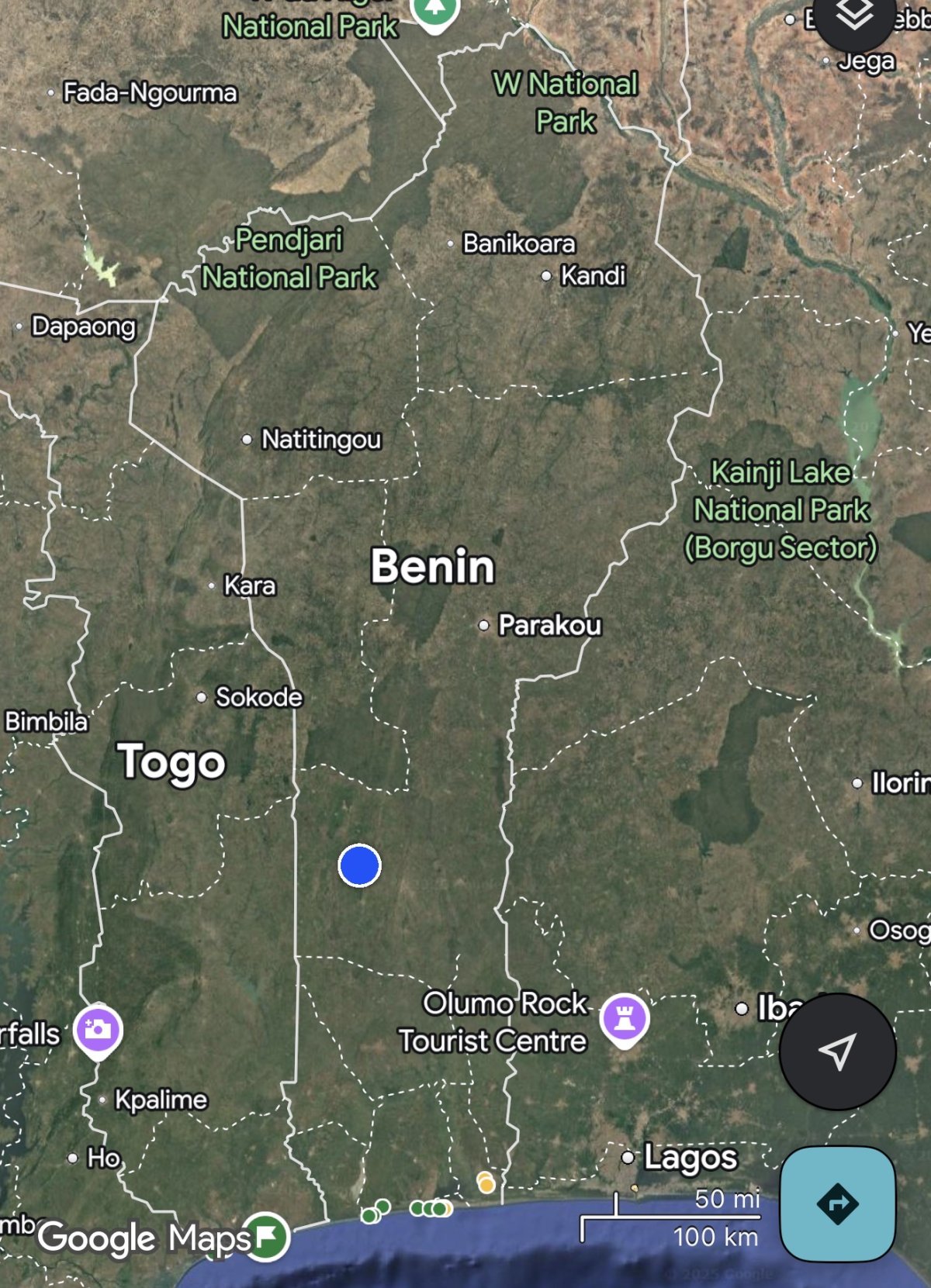Select the blue current location dot
This screenshot has width=931, height=1288.
359,865
